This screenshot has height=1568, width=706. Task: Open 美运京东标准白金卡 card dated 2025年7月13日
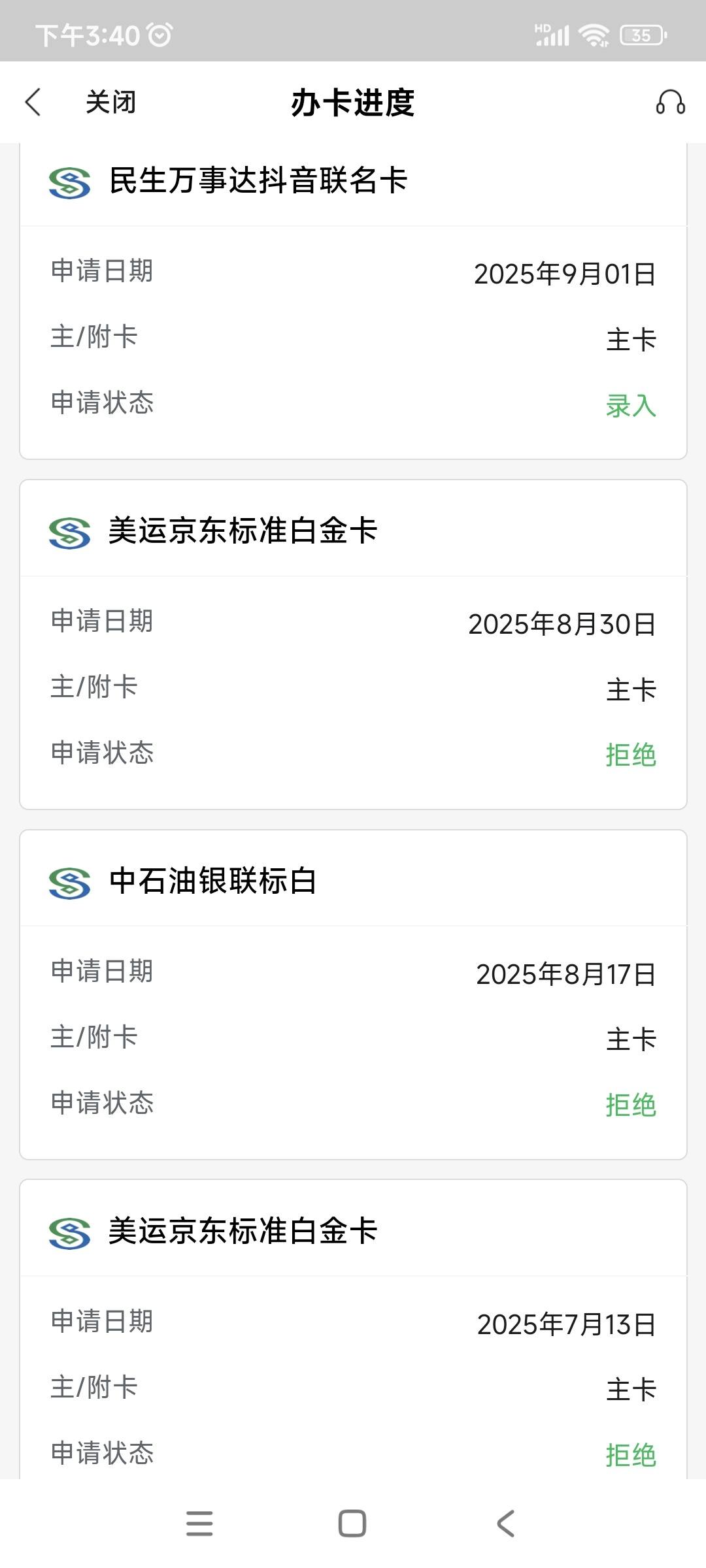(353, 1330)
